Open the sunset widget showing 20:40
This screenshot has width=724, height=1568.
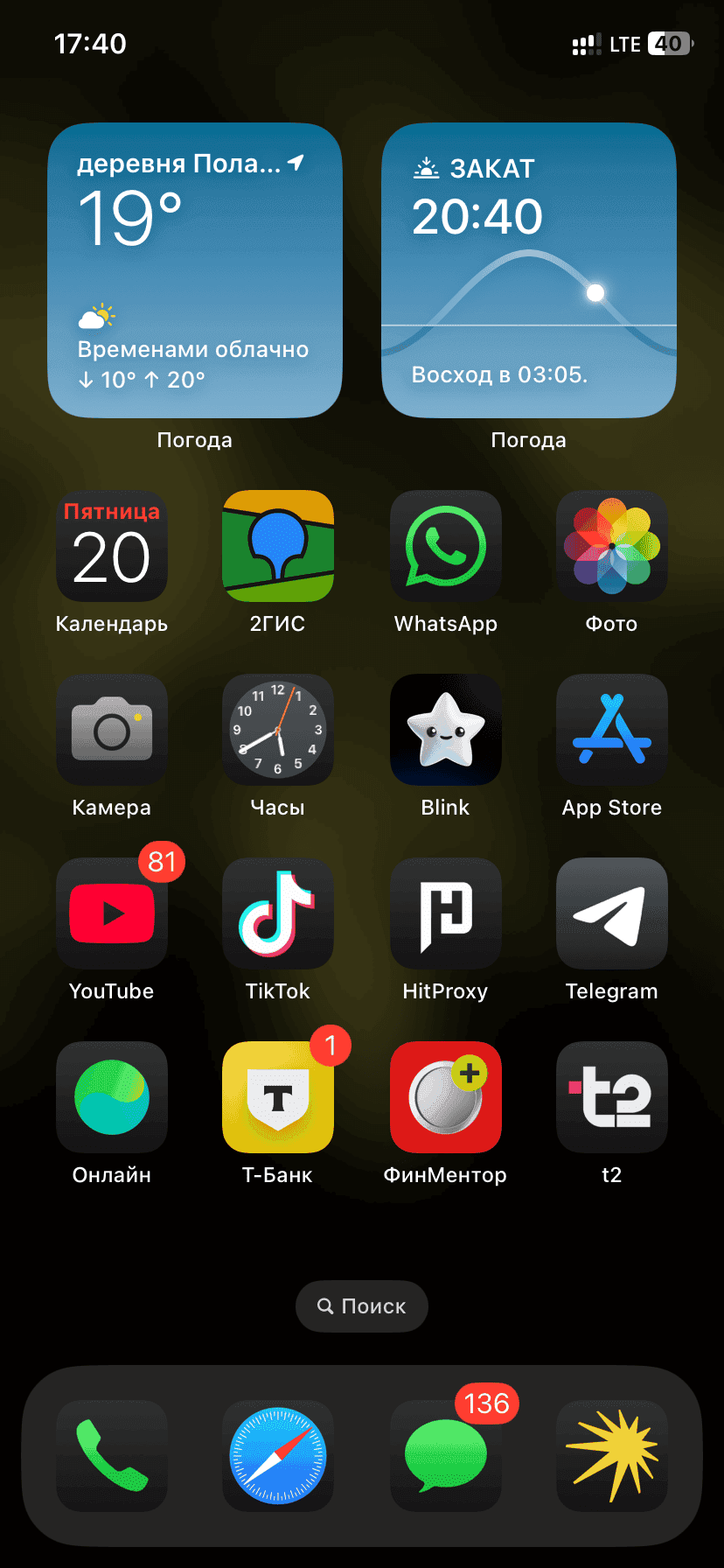click(x=529, y=270)
